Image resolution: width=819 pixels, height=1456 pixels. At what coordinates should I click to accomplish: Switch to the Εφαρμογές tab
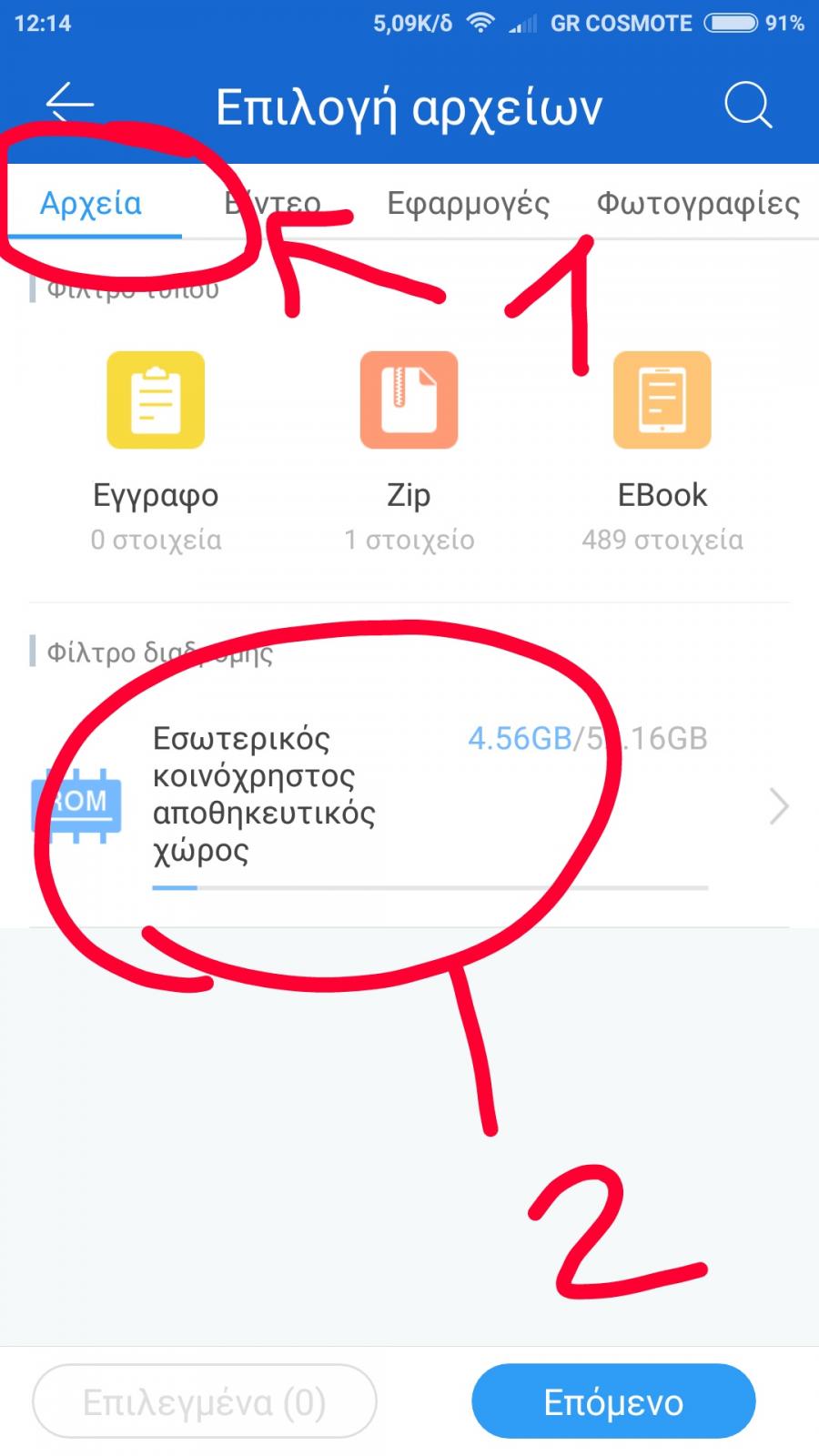click(x=468, y=204)
